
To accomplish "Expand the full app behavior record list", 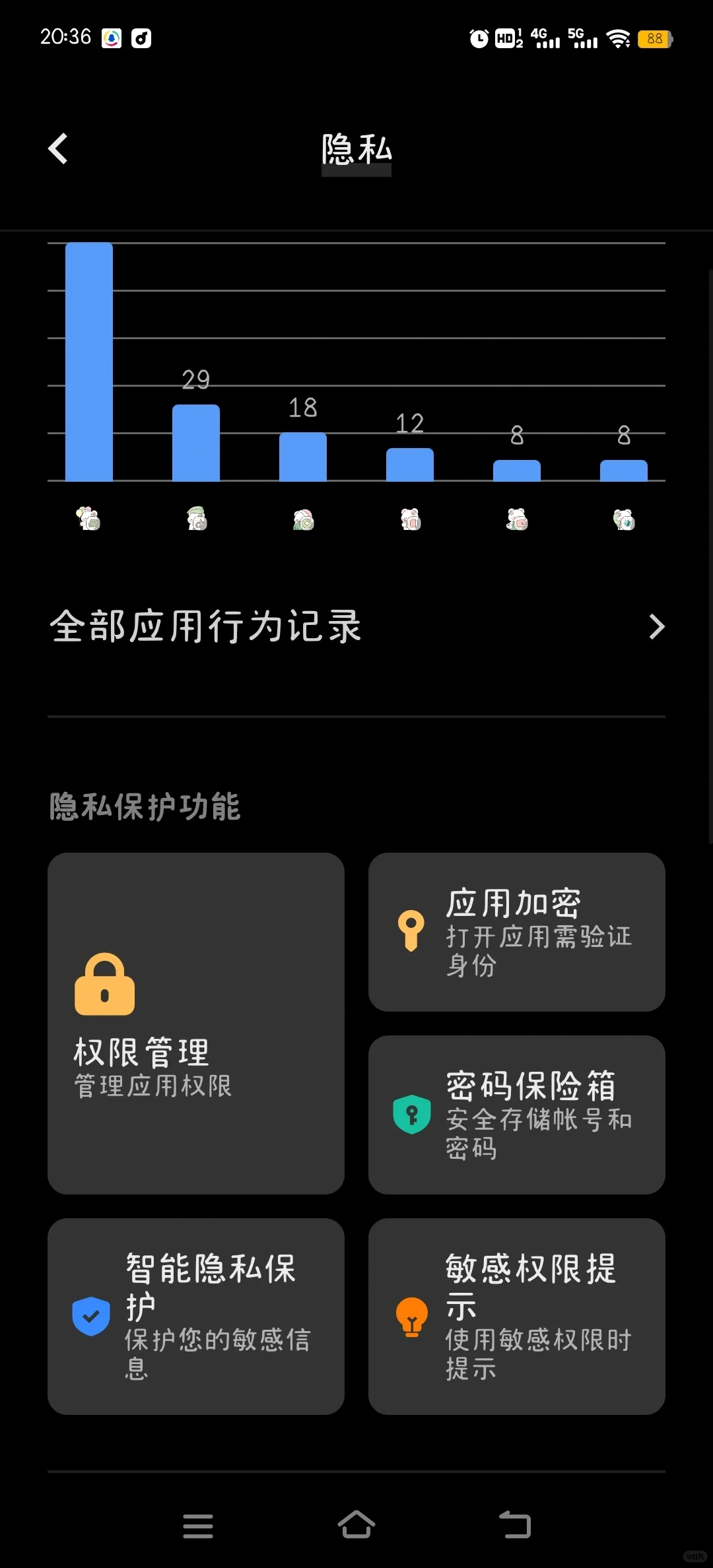I will click(356, 627).
